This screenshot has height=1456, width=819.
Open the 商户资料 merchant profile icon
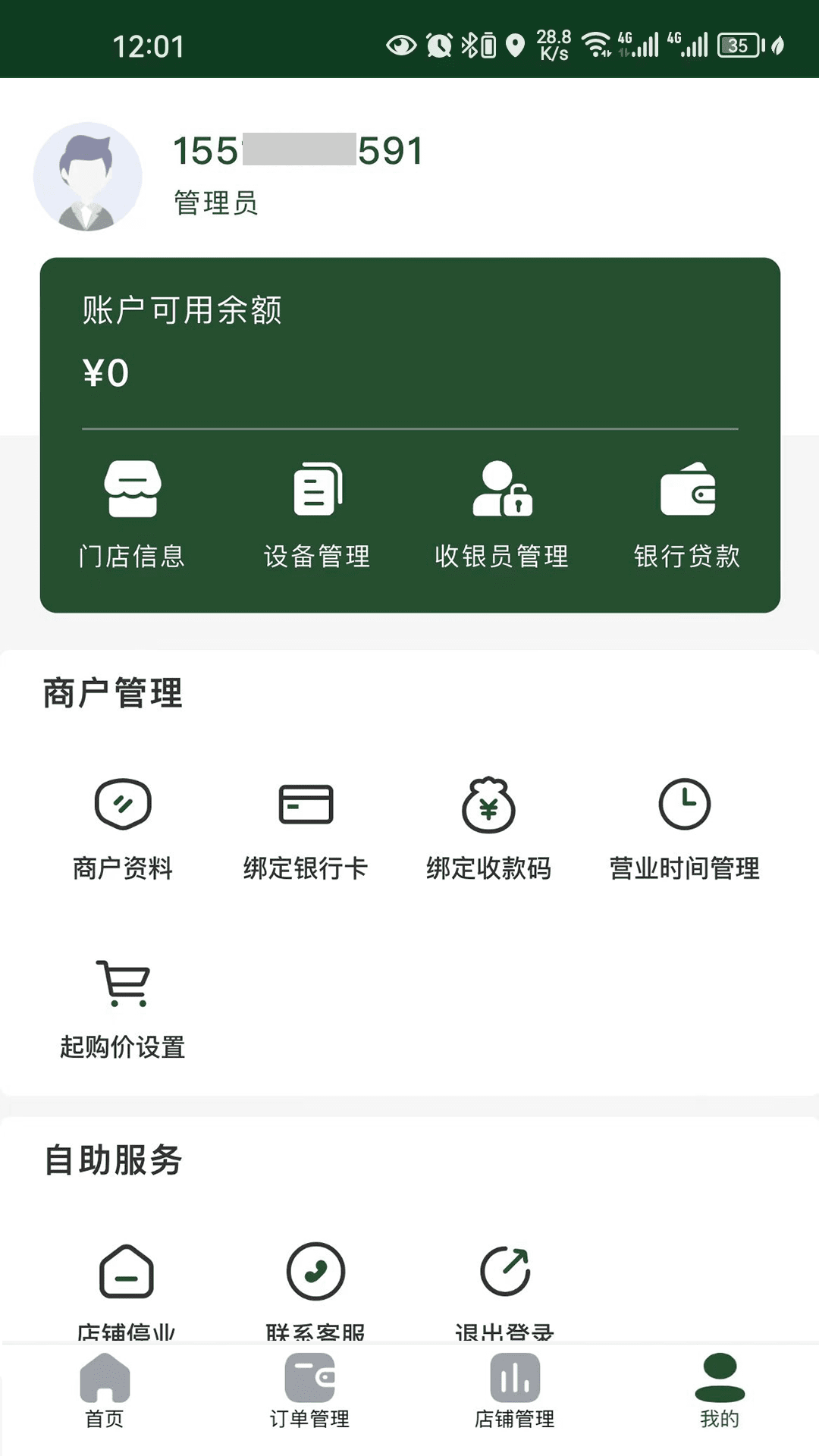pyautogui.click(x=124, y=805)
